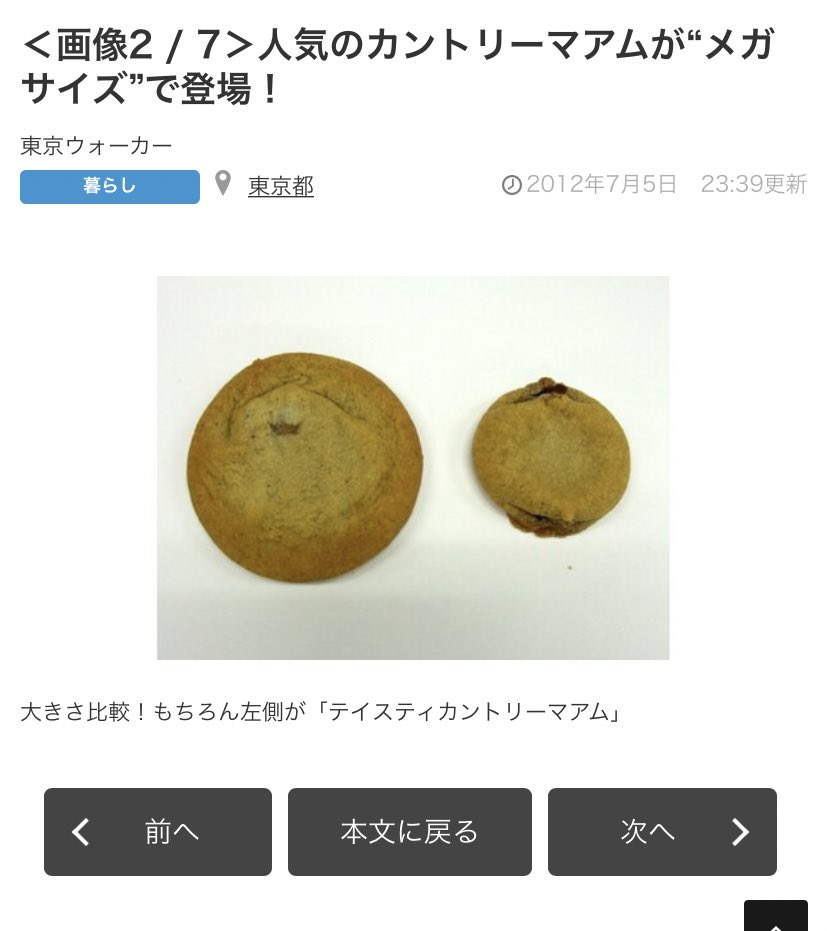Tap the 暮らし category tag

click(110, 186)
